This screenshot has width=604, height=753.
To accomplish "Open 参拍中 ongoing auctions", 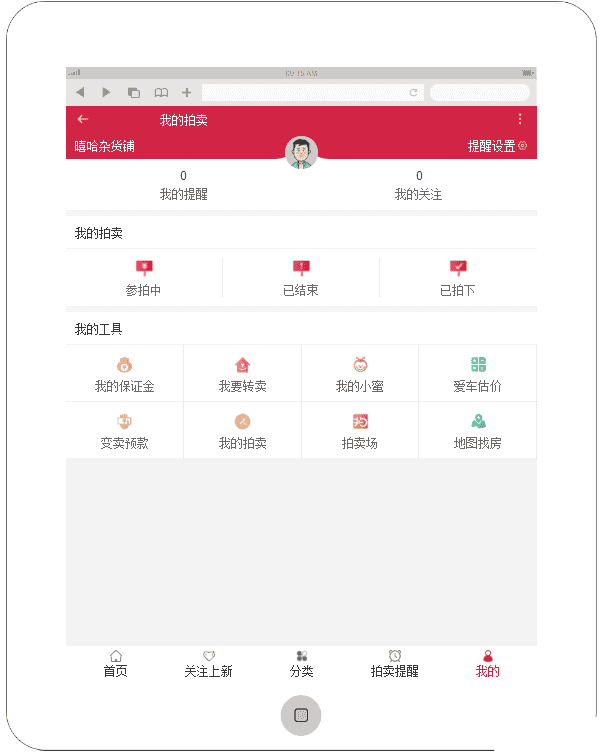I will click(x=144, y=278).
